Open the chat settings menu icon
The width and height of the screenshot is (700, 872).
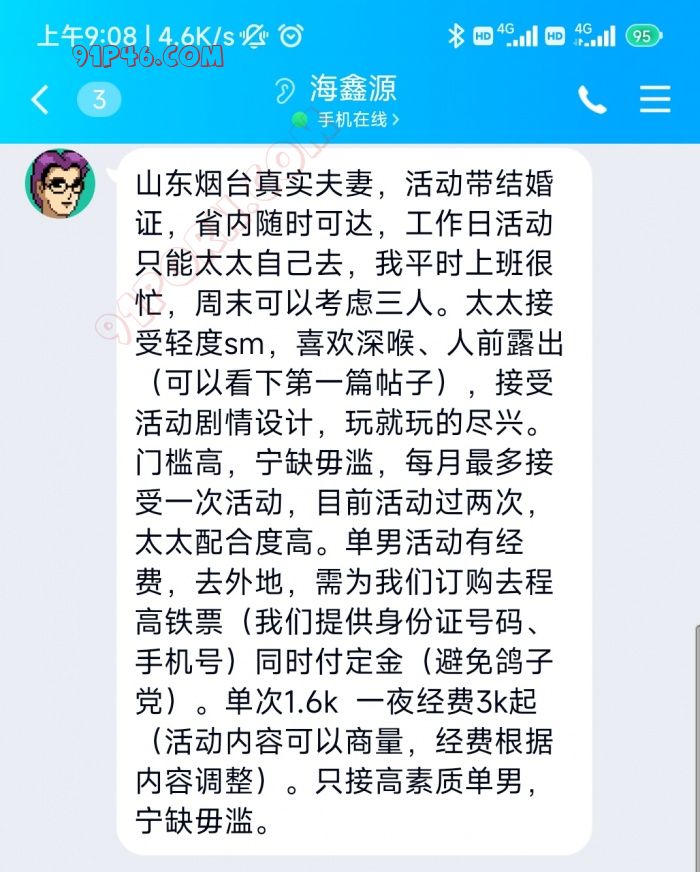655,99
